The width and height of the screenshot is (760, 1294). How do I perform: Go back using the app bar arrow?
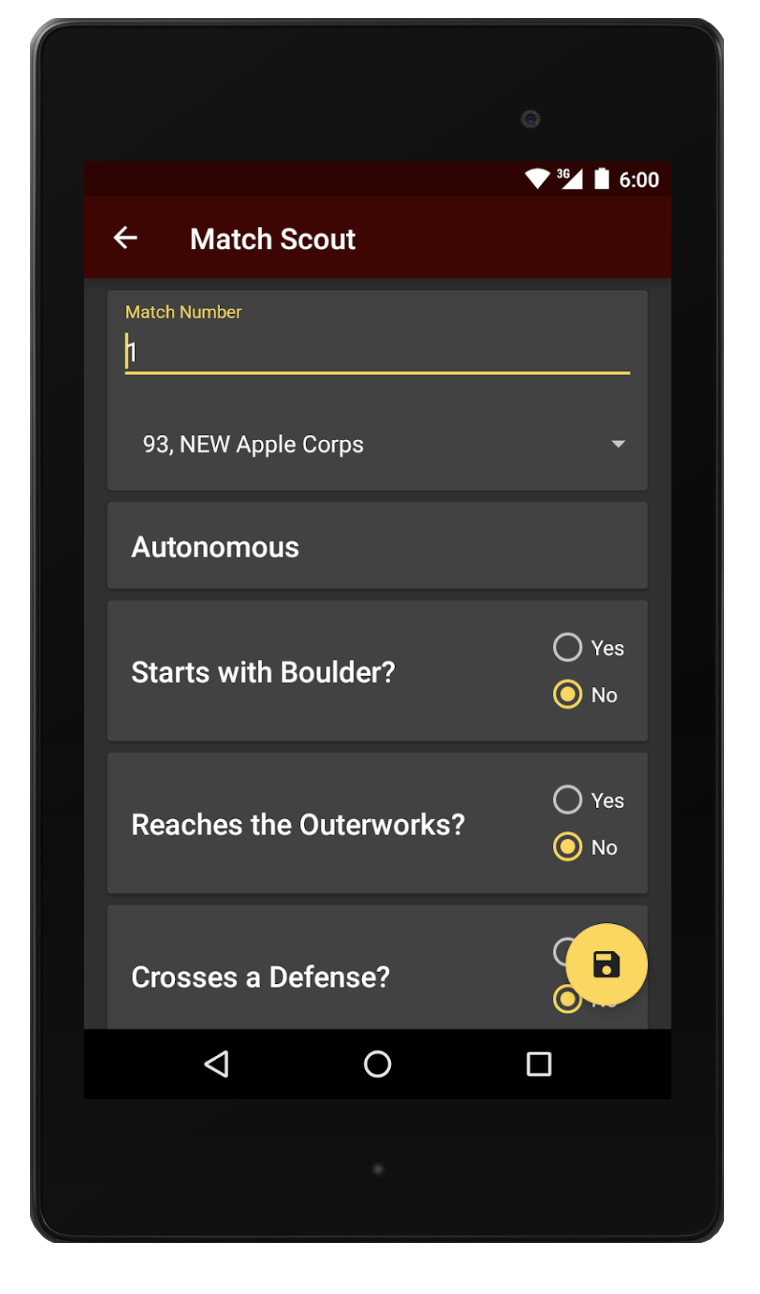pyautogui.click(x=125, y=238)
